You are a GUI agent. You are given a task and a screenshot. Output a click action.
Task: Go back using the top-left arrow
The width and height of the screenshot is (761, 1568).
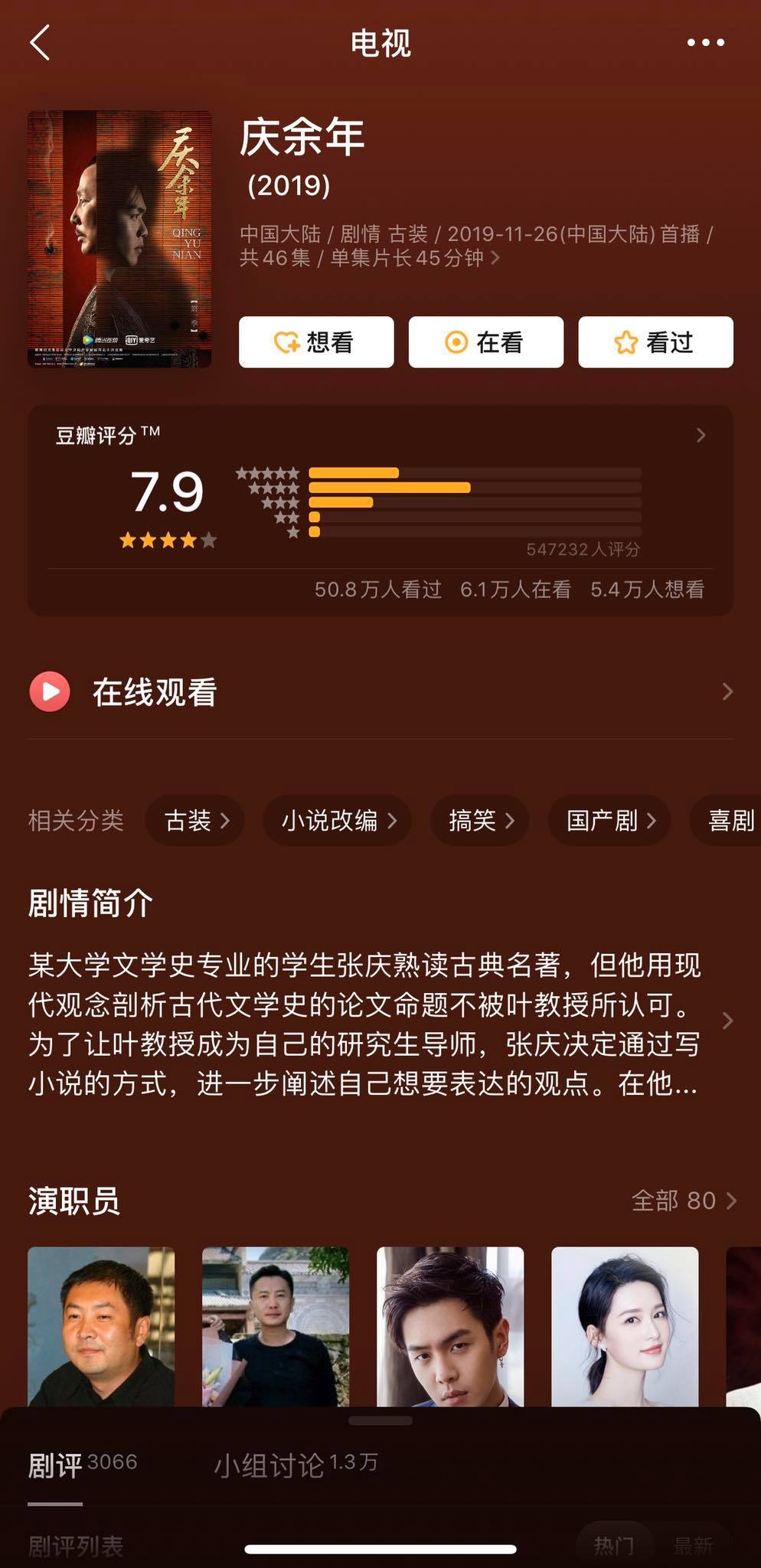click(41, 42)
